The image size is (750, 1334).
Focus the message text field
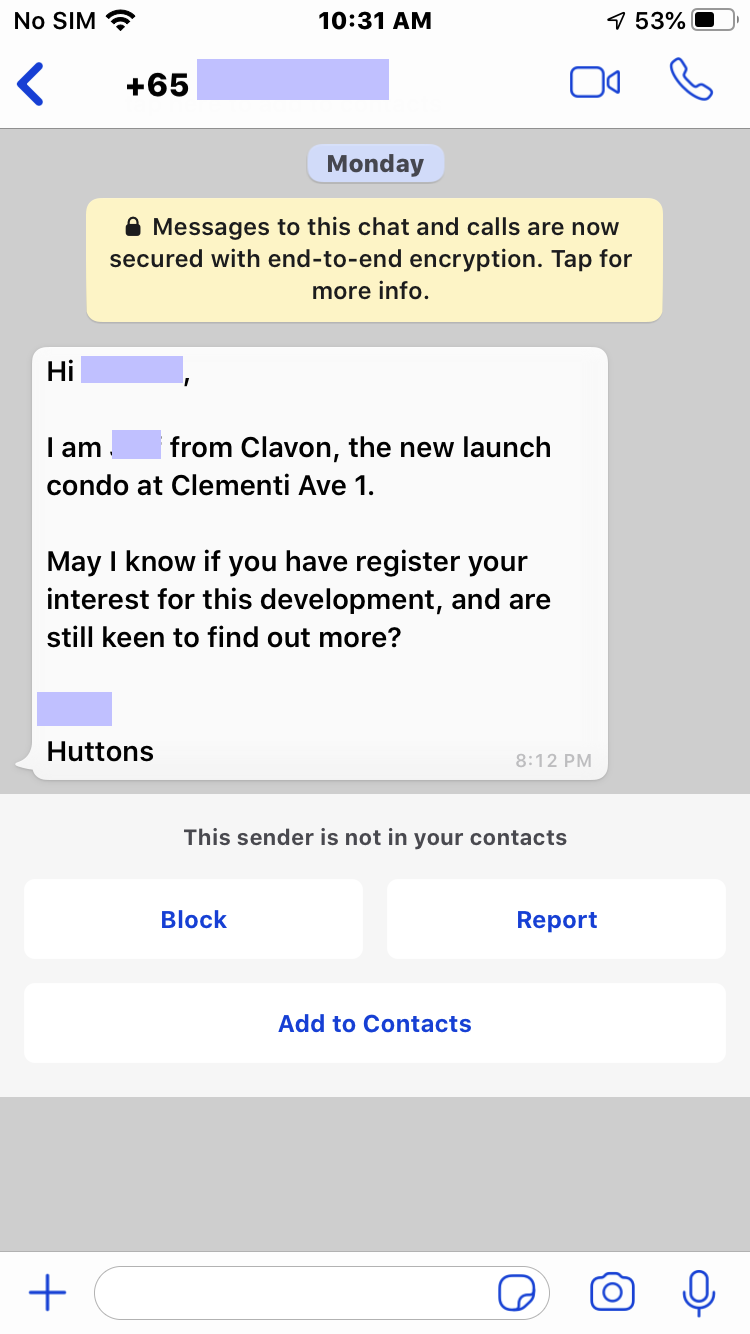(x=295, y=1293)
